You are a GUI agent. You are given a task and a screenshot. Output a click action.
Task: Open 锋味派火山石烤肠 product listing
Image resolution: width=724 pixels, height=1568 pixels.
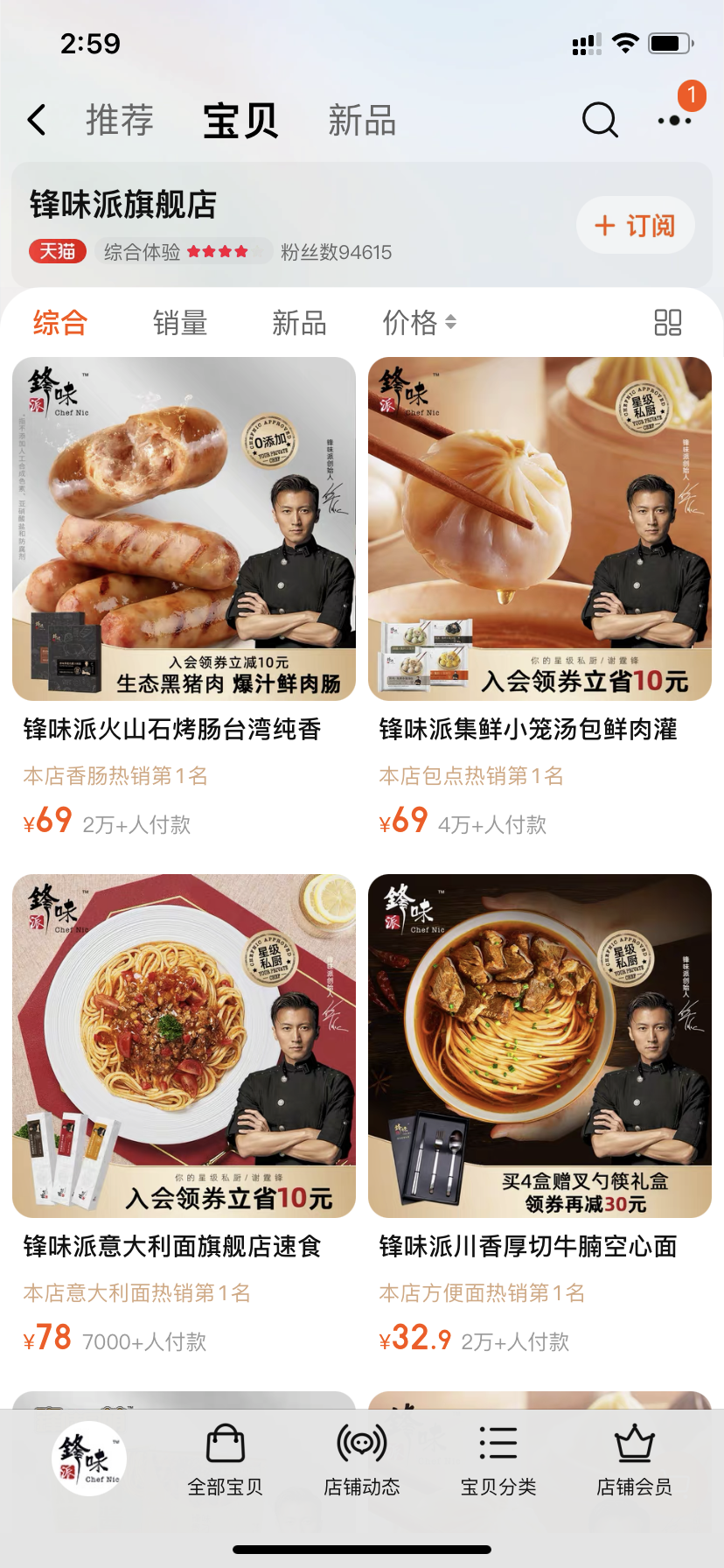(x=181, y=528)
